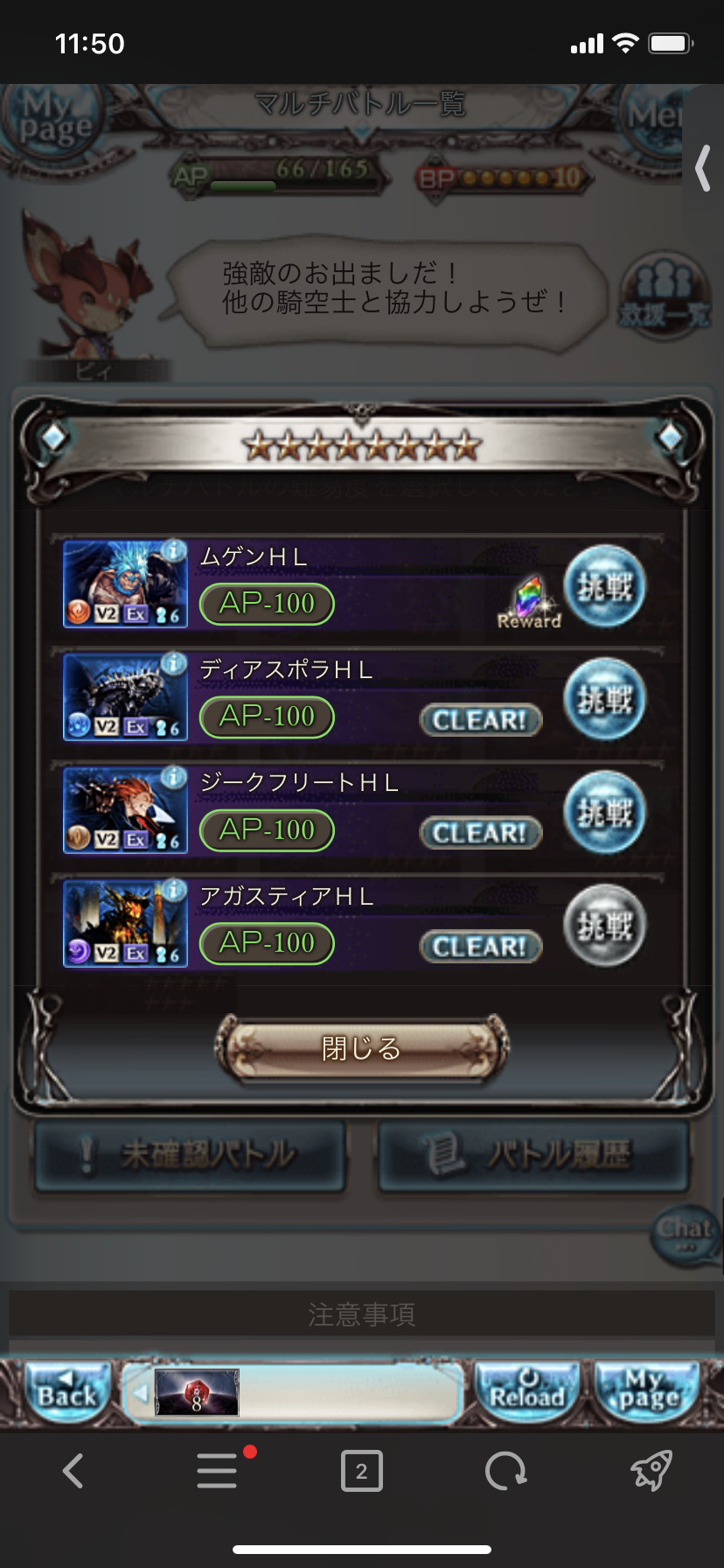
Task: Select next difficulty with right diamond arrow
Action: [671, 437]
